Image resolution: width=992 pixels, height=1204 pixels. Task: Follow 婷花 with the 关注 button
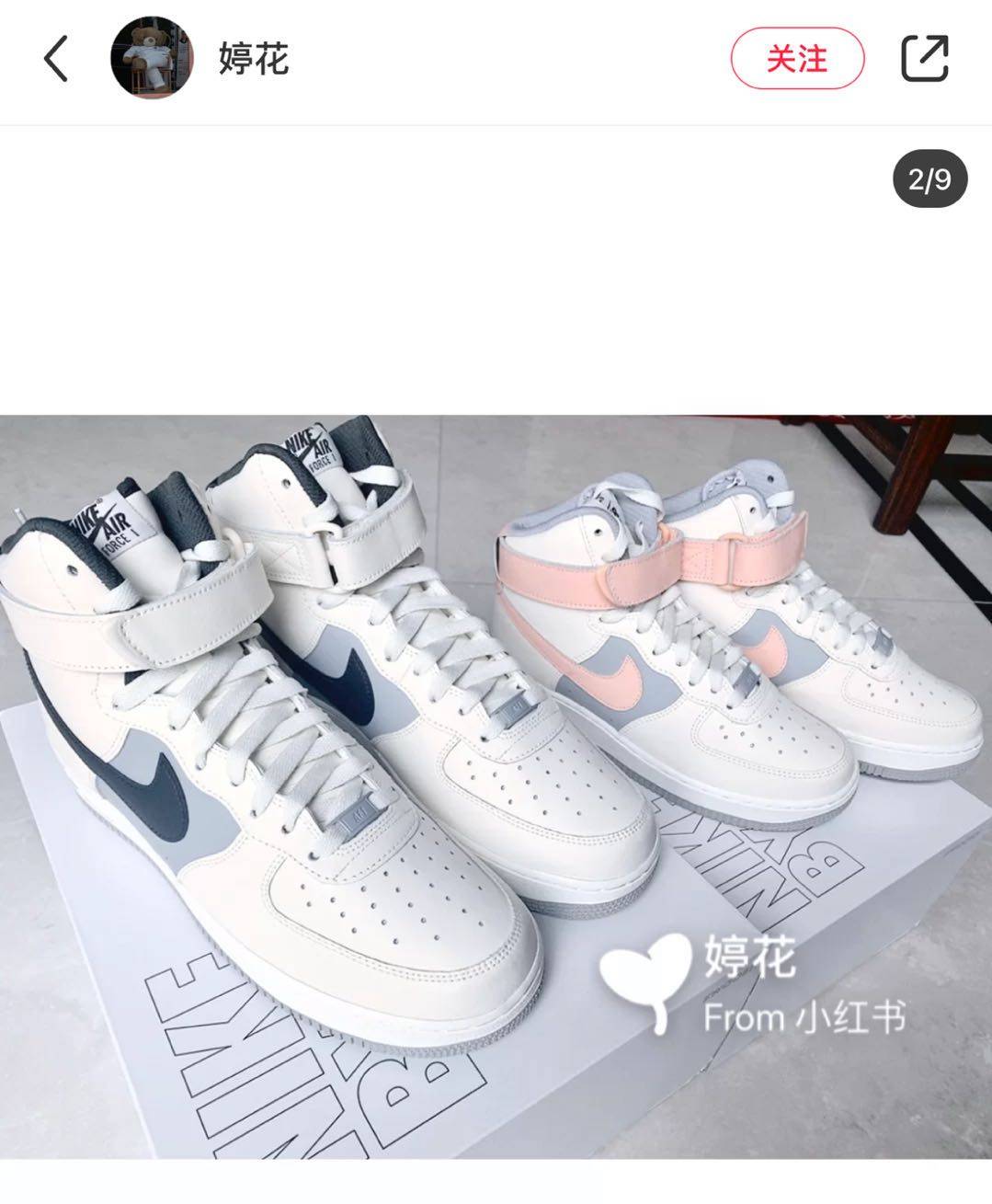point(797,60)
